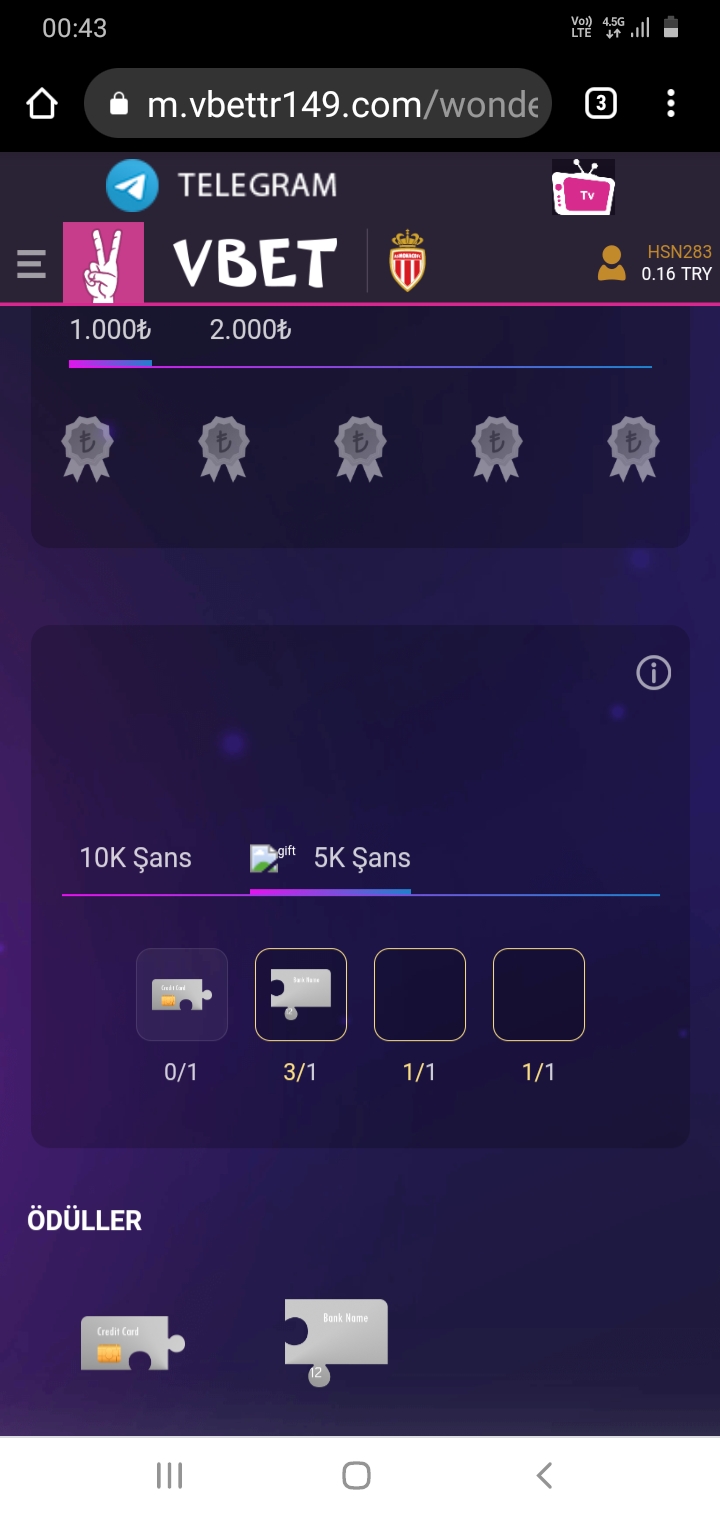
Task: Tap the Bank Name puzzle piece 3/1
Action: [301, 995]
